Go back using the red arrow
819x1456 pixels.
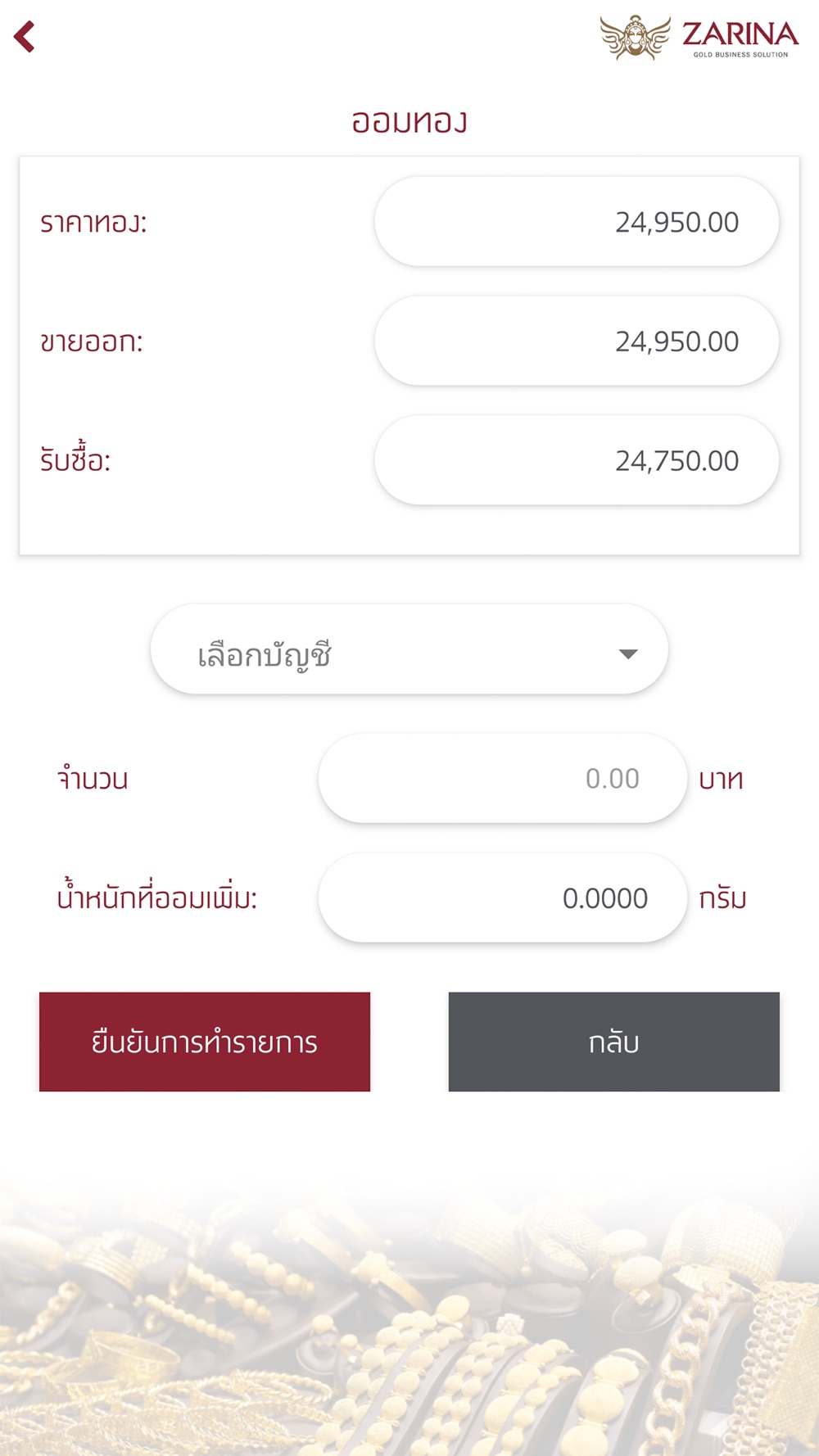(x=25, y=37)
